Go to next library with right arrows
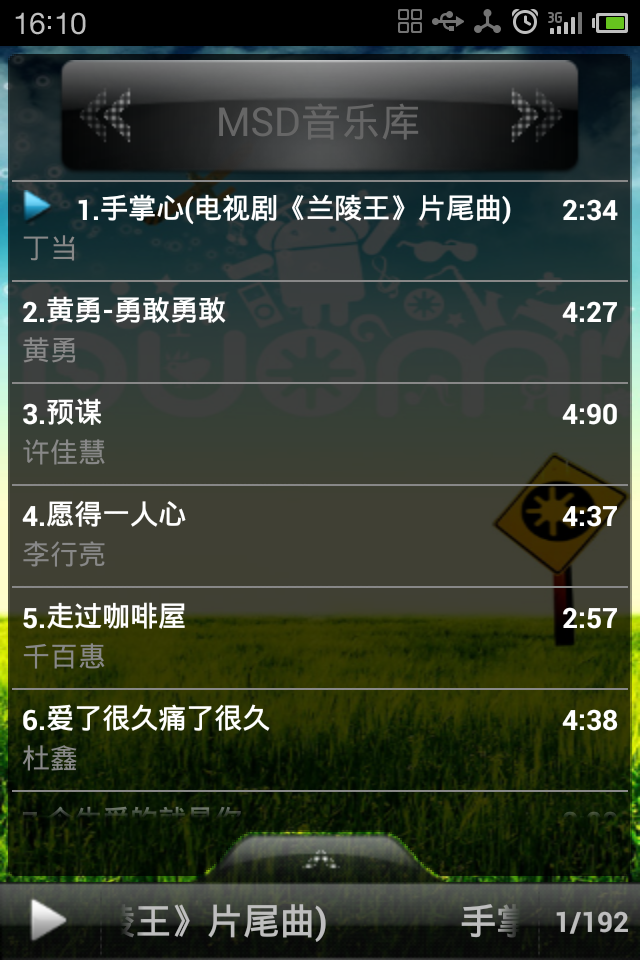Viewport: 640px width, 960px height. (534, 116)
